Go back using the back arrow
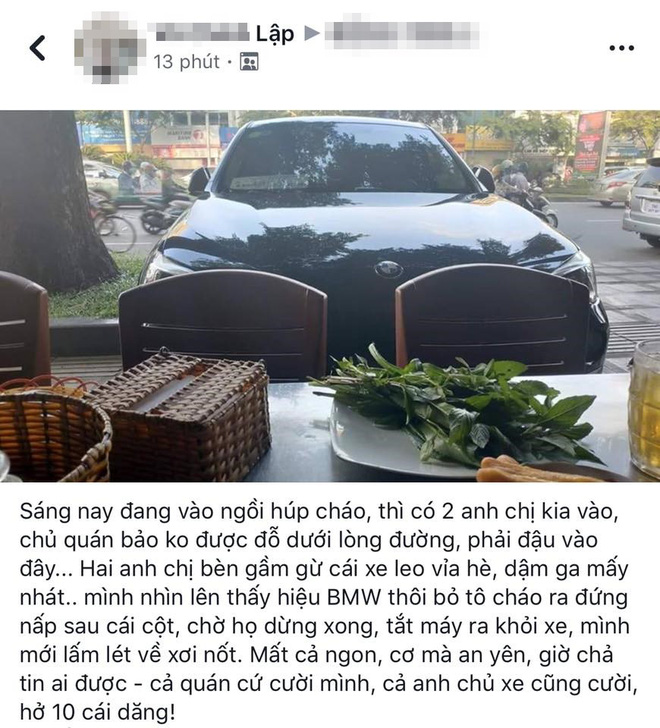 [x=38, y=47]
